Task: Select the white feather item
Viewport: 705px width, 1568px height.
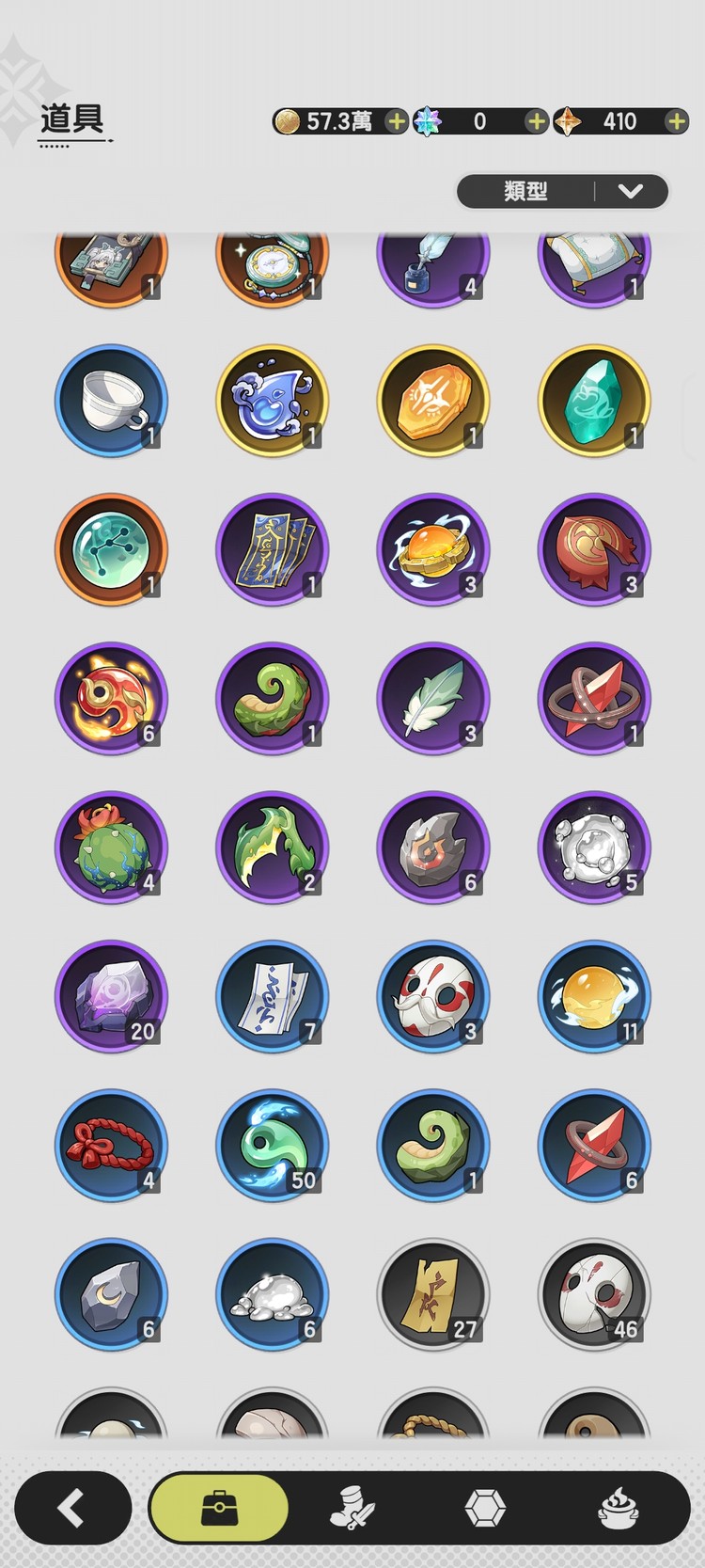Action: pyautogui.click(x=433, y=699)
